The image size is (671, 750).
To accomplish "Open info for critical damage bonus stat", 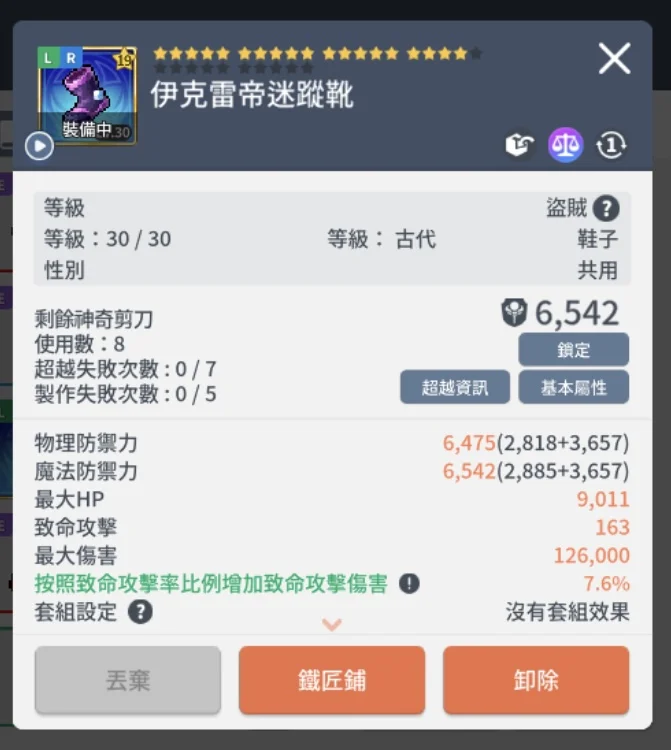I will point(409,584).
